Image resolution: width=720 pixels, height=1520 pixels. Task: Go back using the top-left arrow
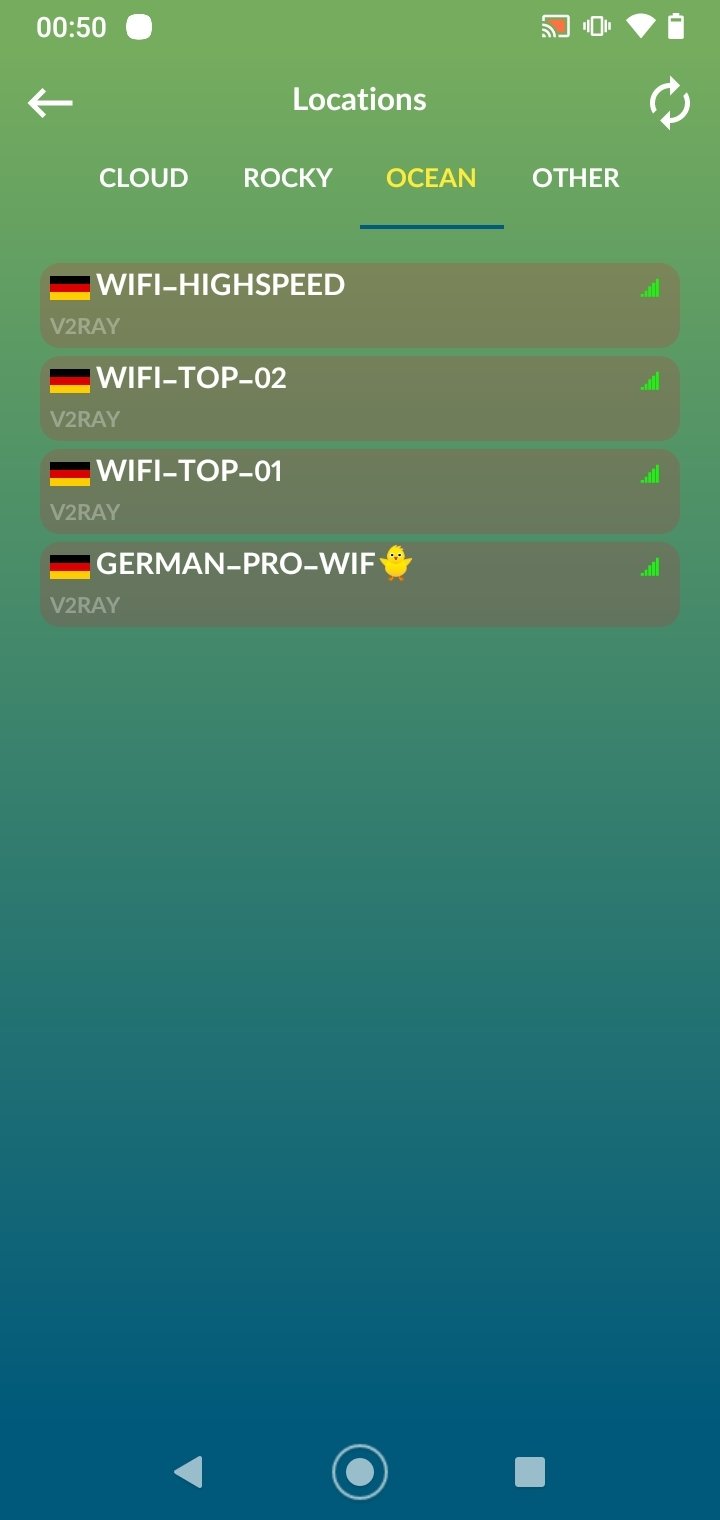[50, 102]
